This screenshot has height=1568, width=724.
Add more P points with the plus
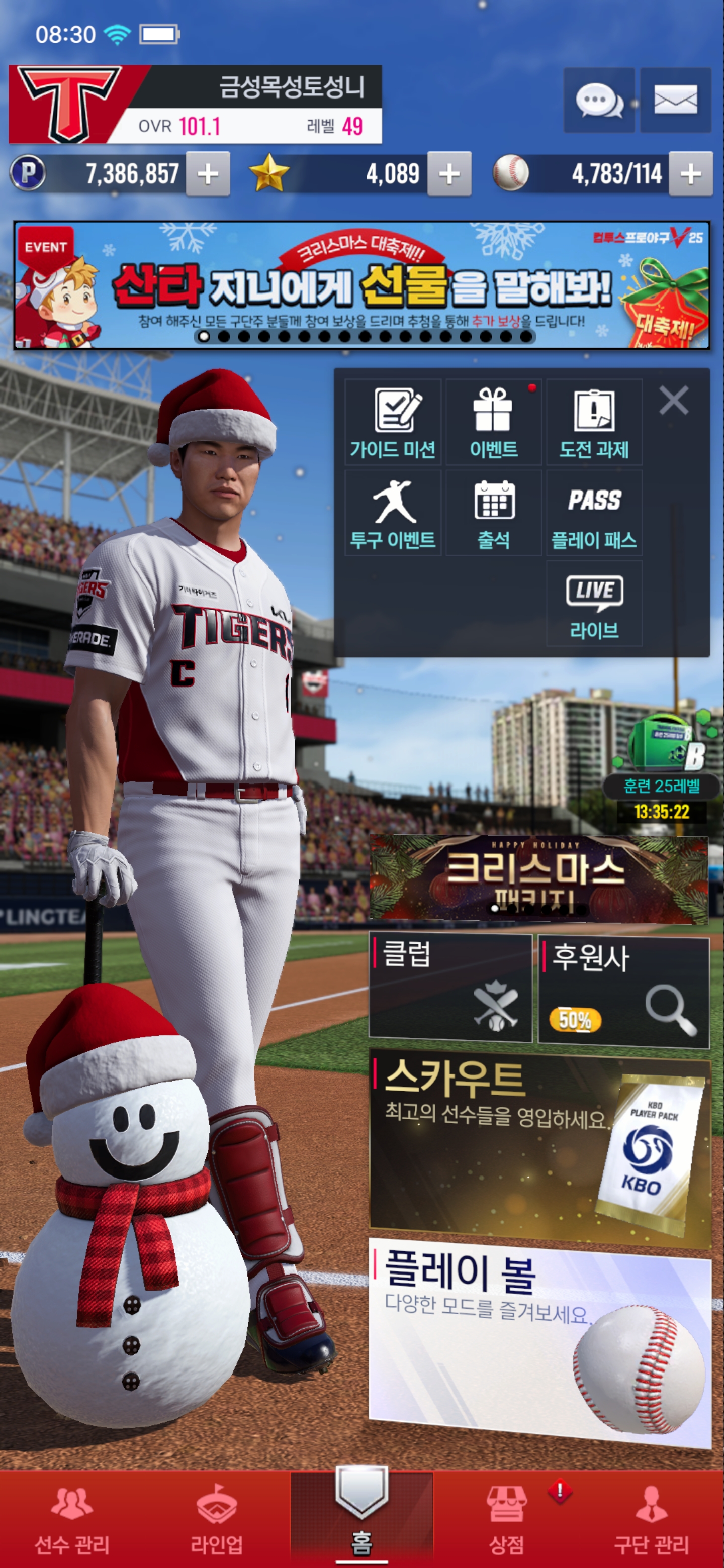tap(208, 175)
